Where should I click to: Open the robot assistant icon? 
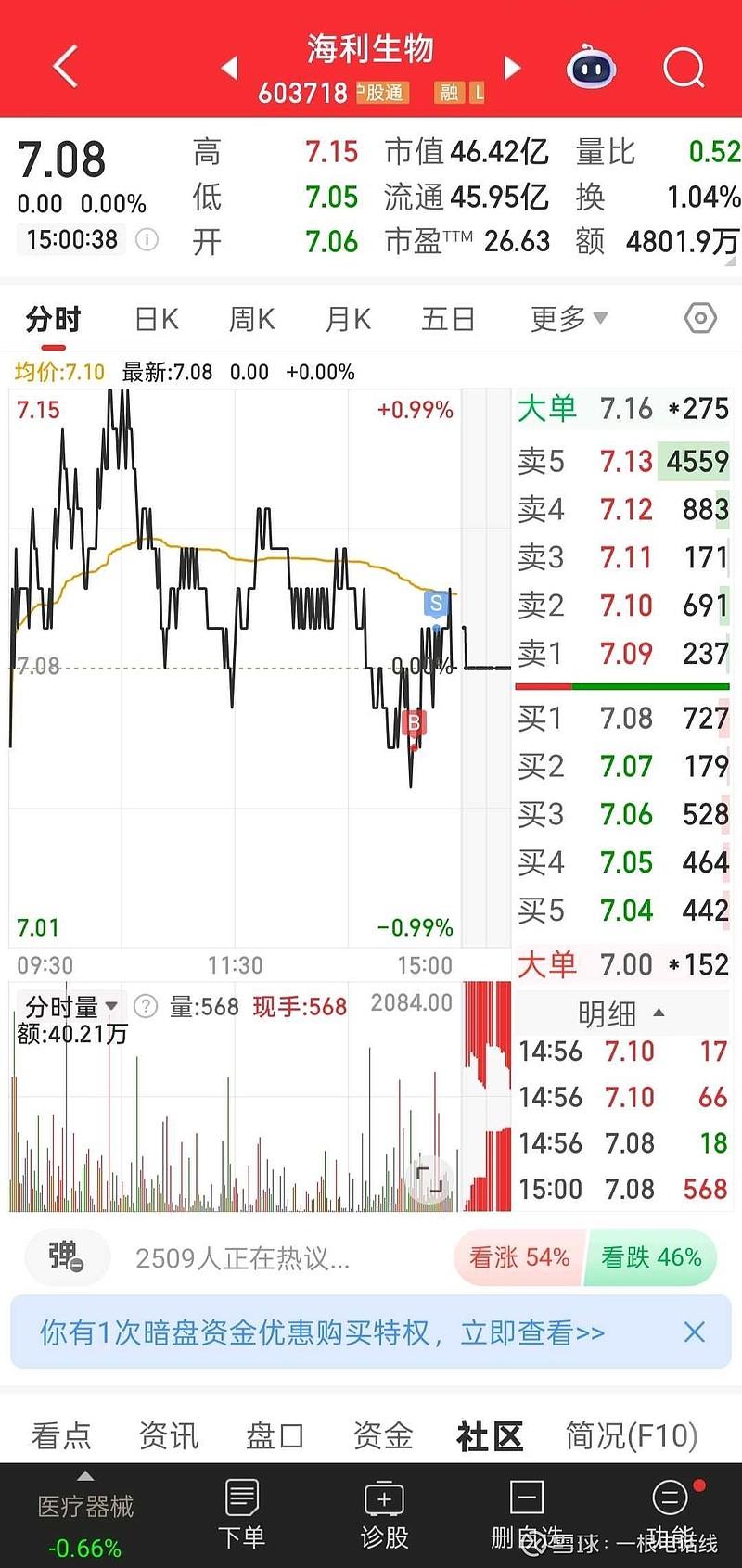(592, 68)
